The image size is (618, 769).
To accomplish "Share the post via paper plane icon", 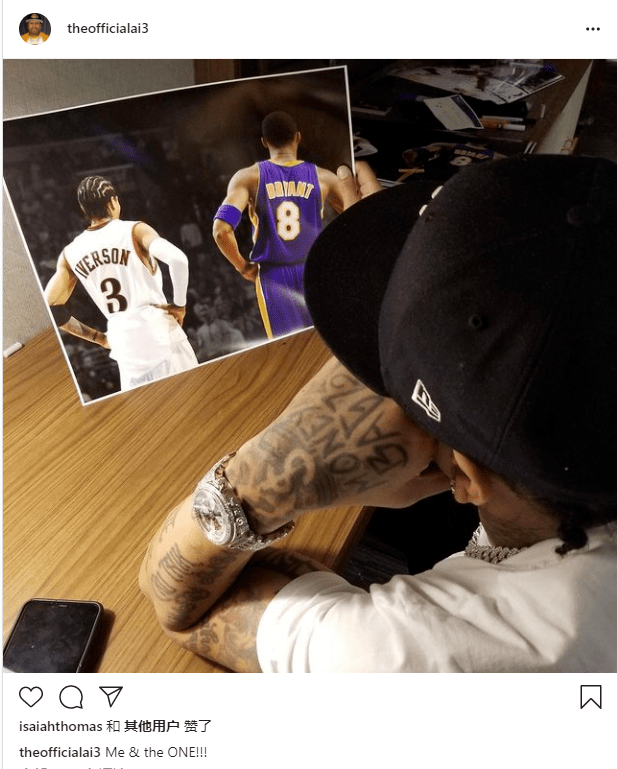I will 110,697.
